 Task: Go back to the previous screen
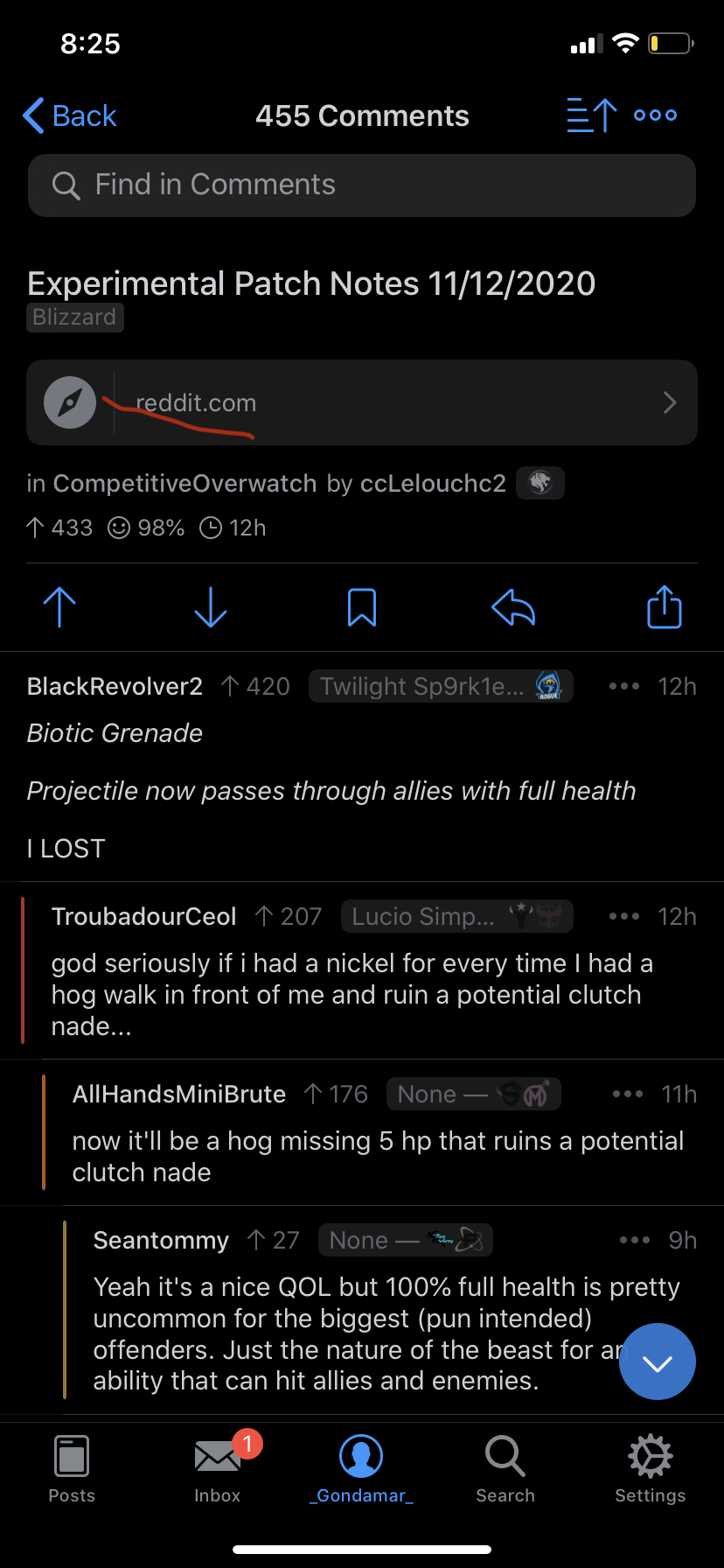tap(70, 115)
